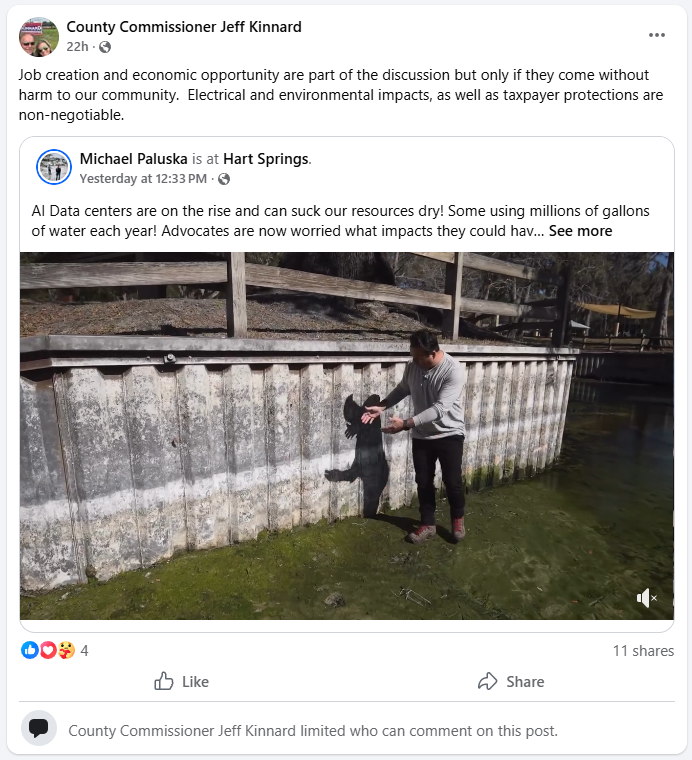Open the 22h post timestamp

77,46
